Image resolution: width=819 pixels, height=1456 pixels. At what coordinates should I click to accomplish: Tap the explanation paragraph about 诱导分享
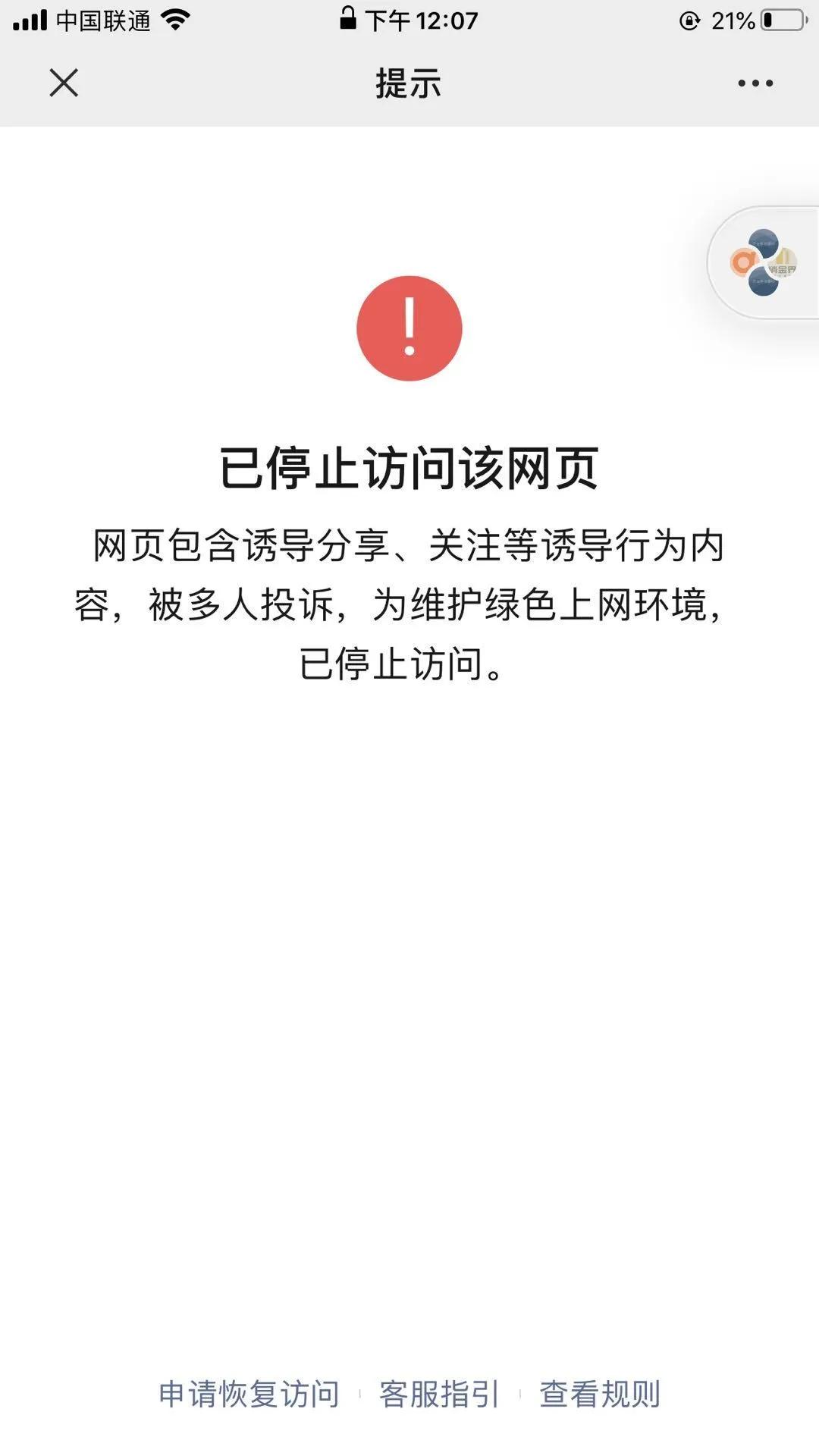409,603
